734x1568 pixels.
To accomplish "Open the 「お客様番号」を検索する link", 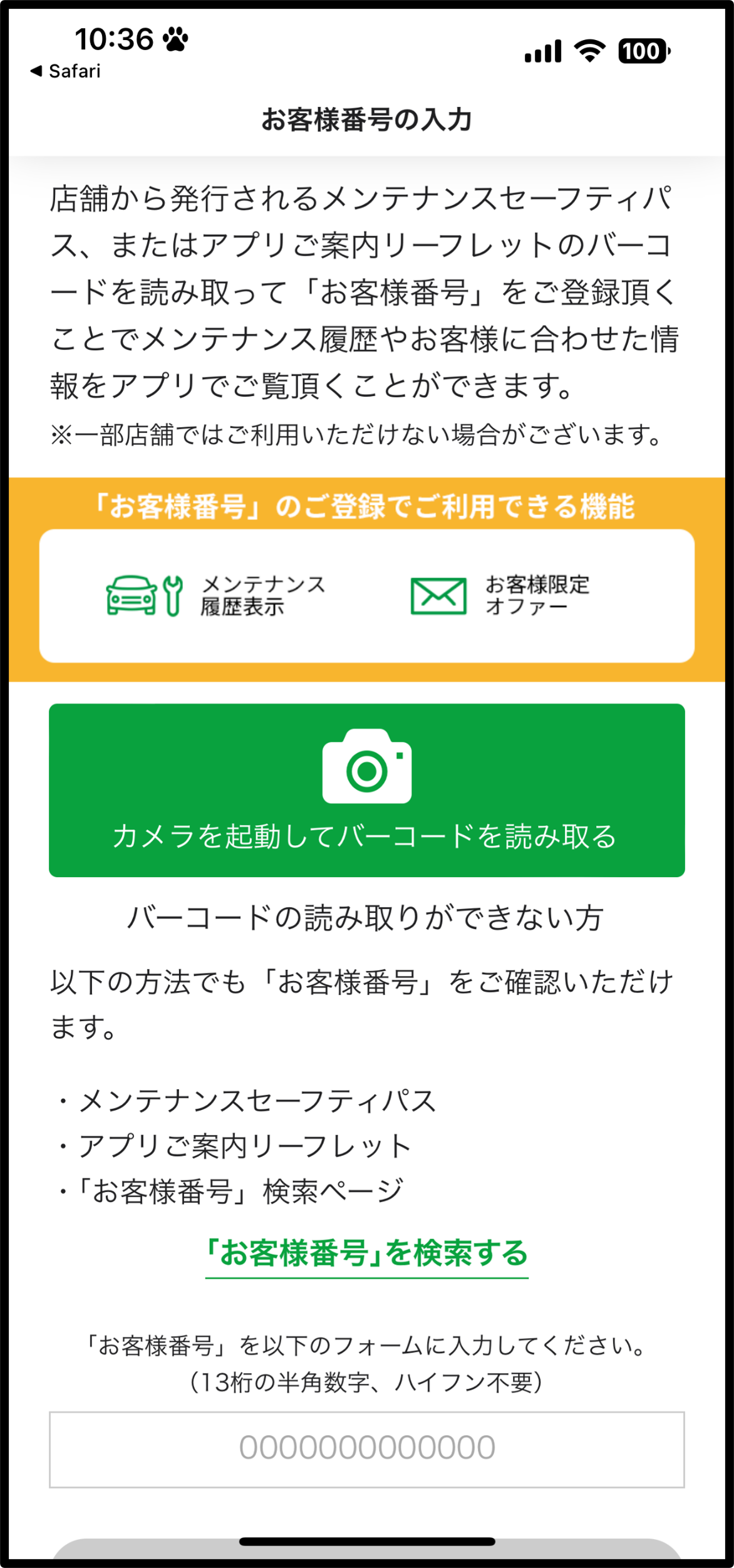I will tap(367, 1253).
